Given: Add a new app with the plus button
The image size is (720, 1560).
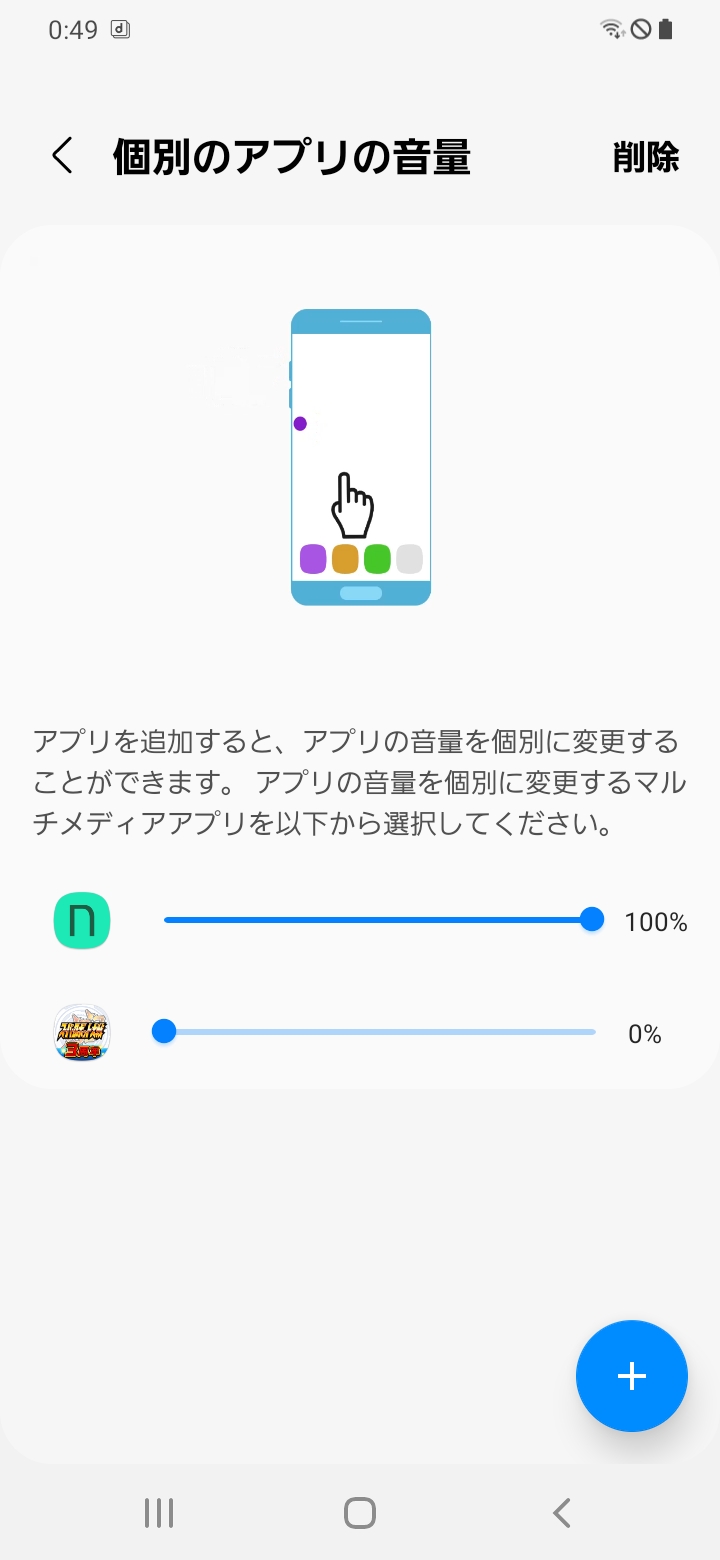Looking at the screenshot, I should tap(631, 1376).
